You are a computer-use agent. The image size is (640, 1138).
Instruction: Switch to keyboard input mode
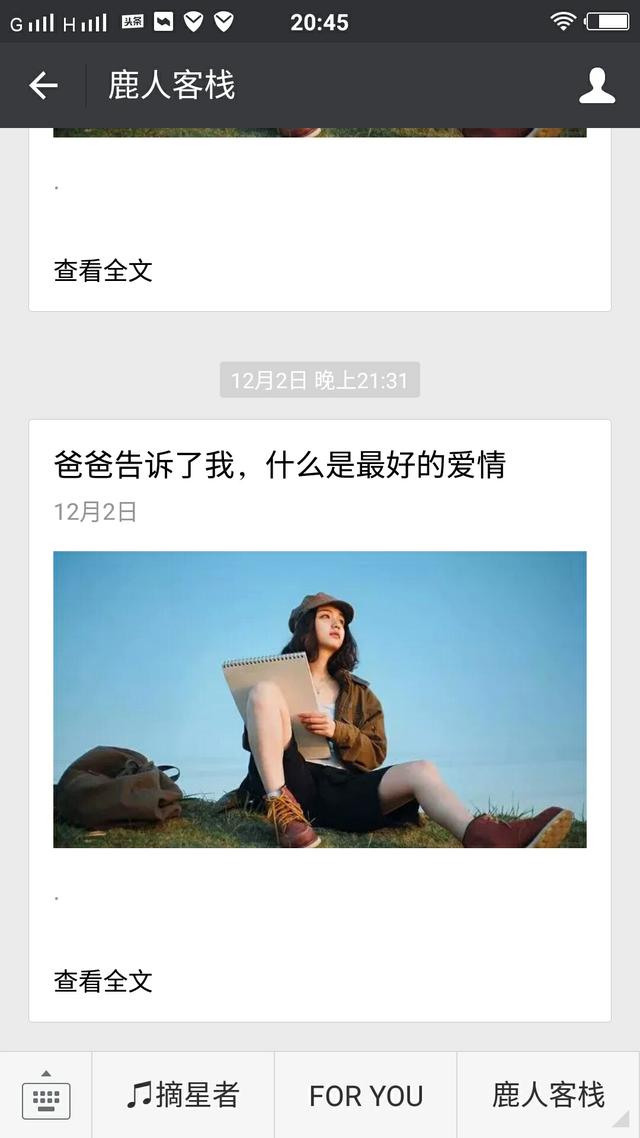click(46, 1095)
